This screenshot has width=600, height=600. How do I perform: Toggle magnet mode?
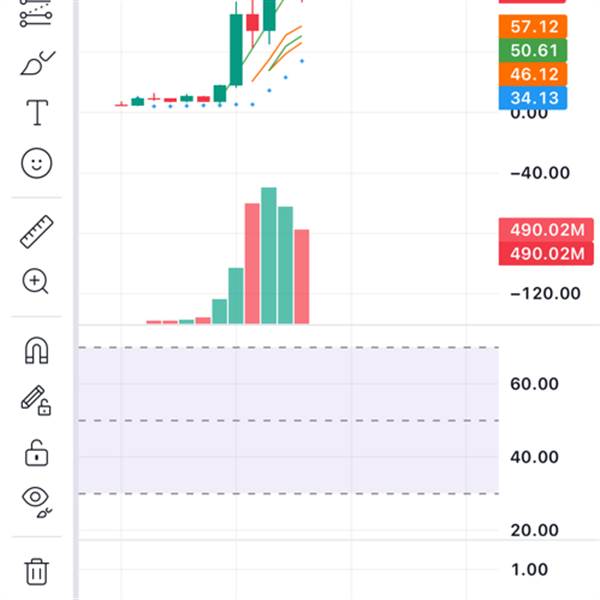point(36,350)
